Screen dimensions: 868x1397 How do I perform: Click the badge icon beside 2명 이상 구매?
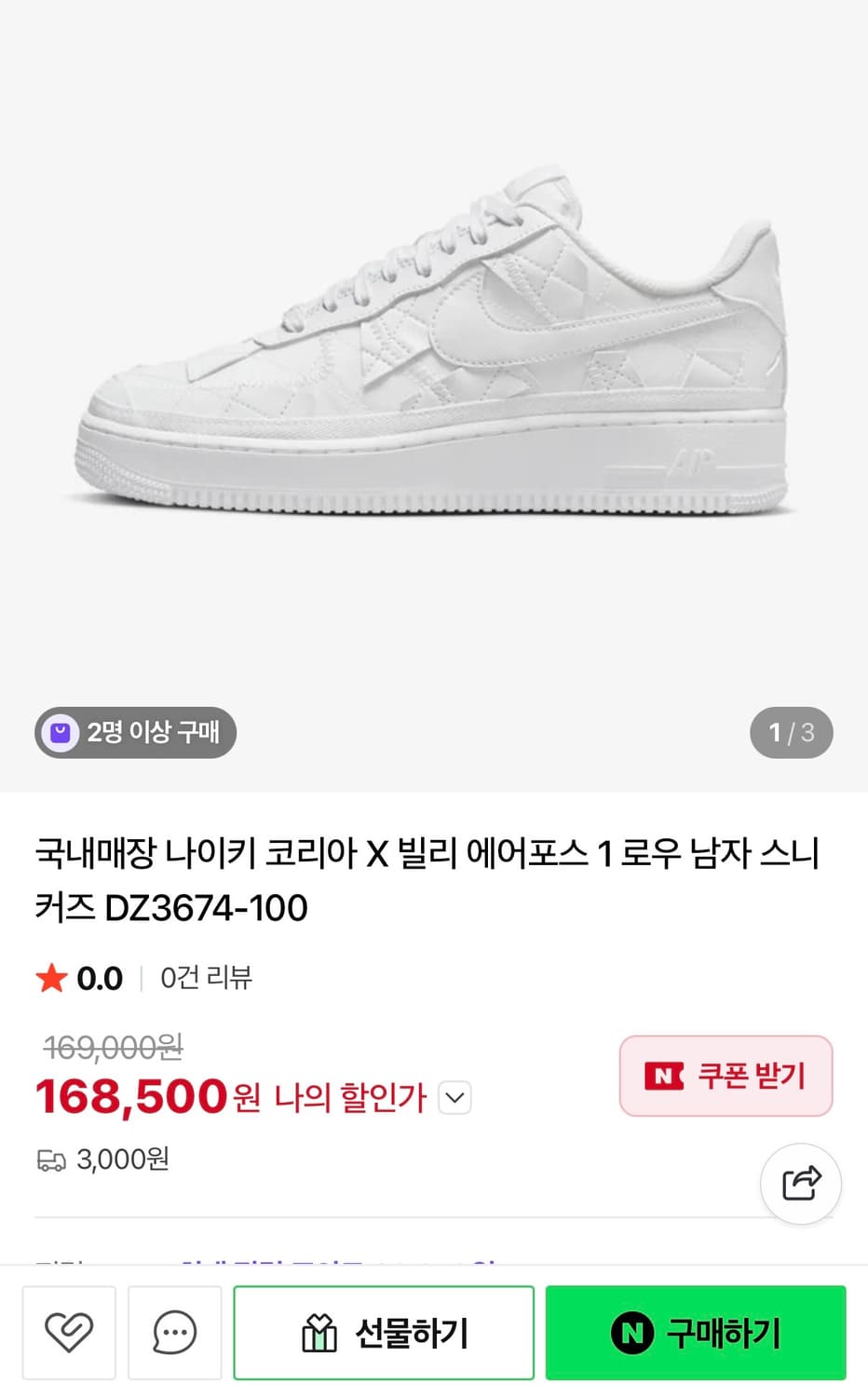(60, 733)
